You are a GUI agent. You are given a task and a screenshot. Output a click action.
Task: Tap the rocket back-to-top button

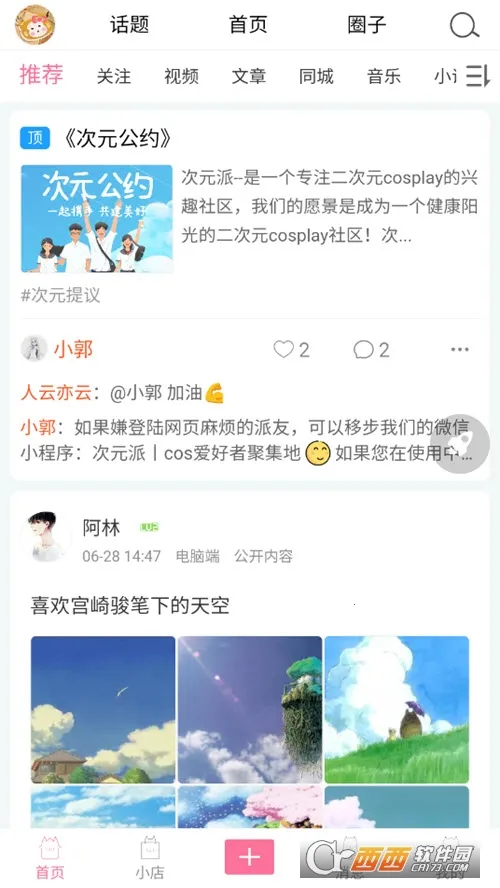[460, 443]
